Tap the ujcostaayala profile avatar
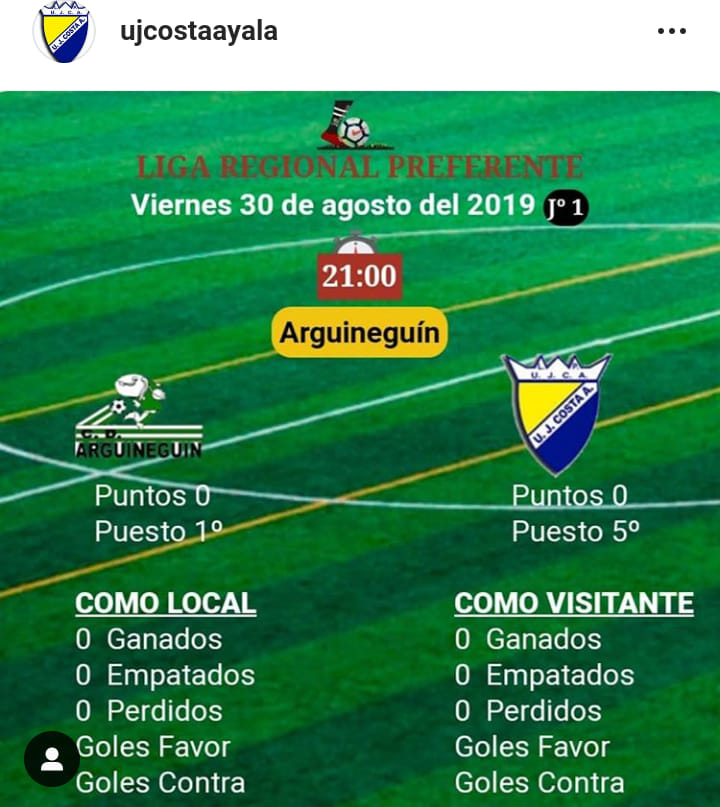The image size is (720, 807). 64,32
